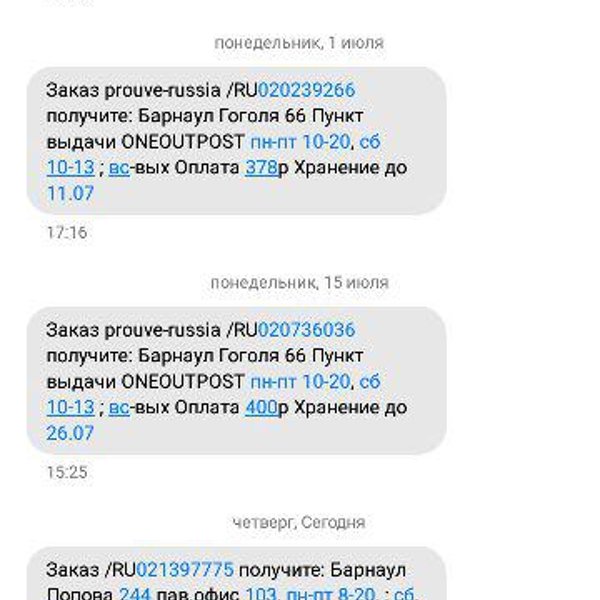Open tracking number 020239266 link

(x=307, y=90)
